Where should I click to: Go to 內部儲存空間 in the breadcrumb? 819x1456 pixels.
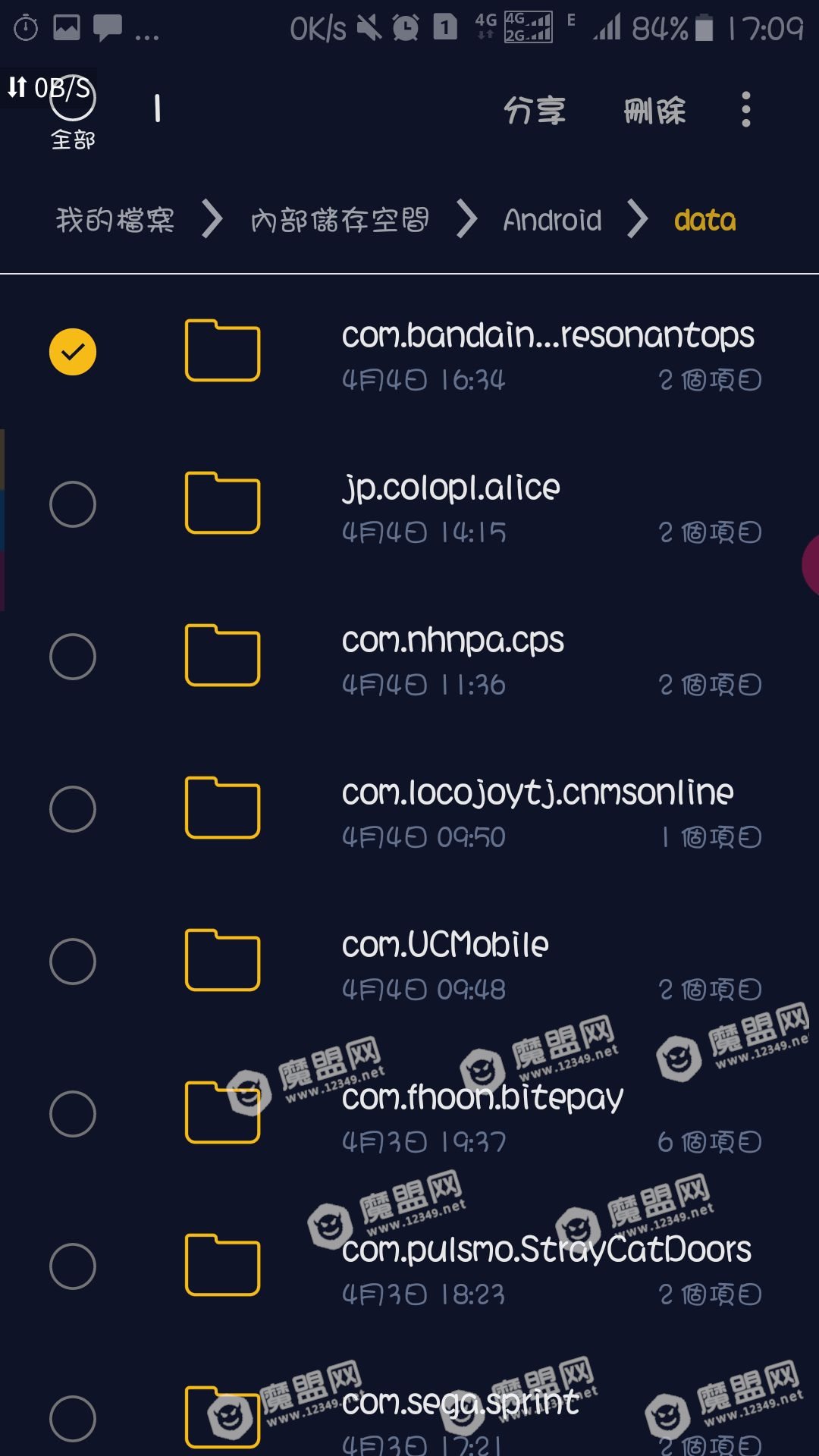340,221
